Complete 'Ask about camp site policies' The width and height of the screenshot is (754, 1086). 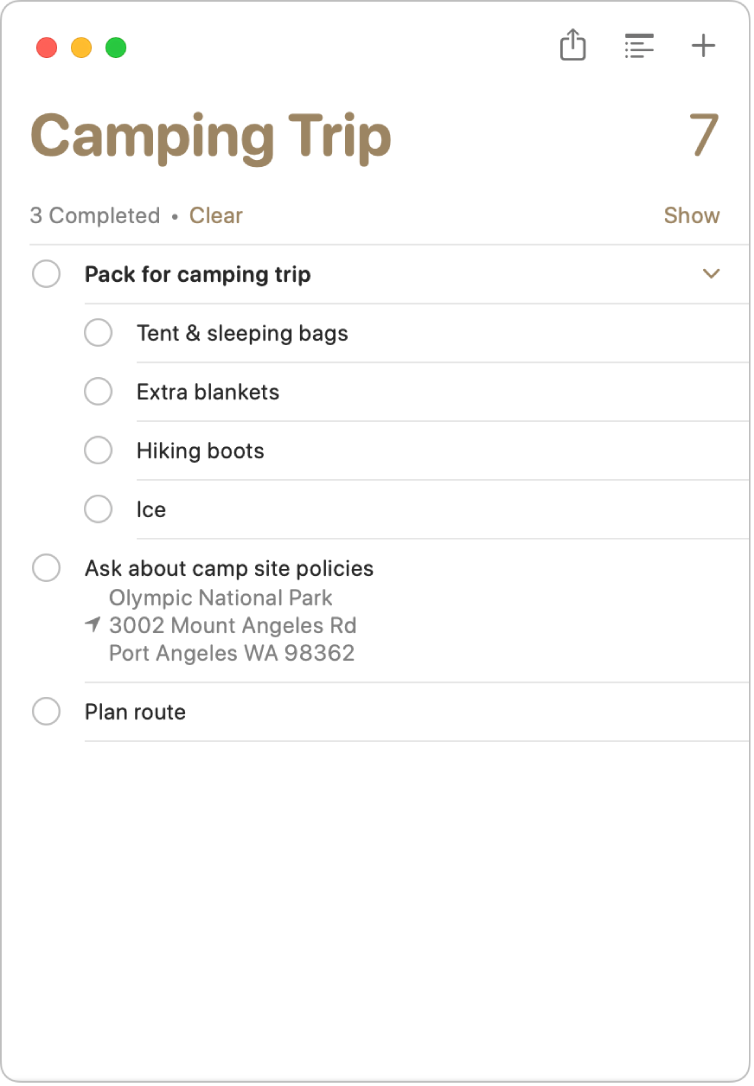click(x=46, y=567)
